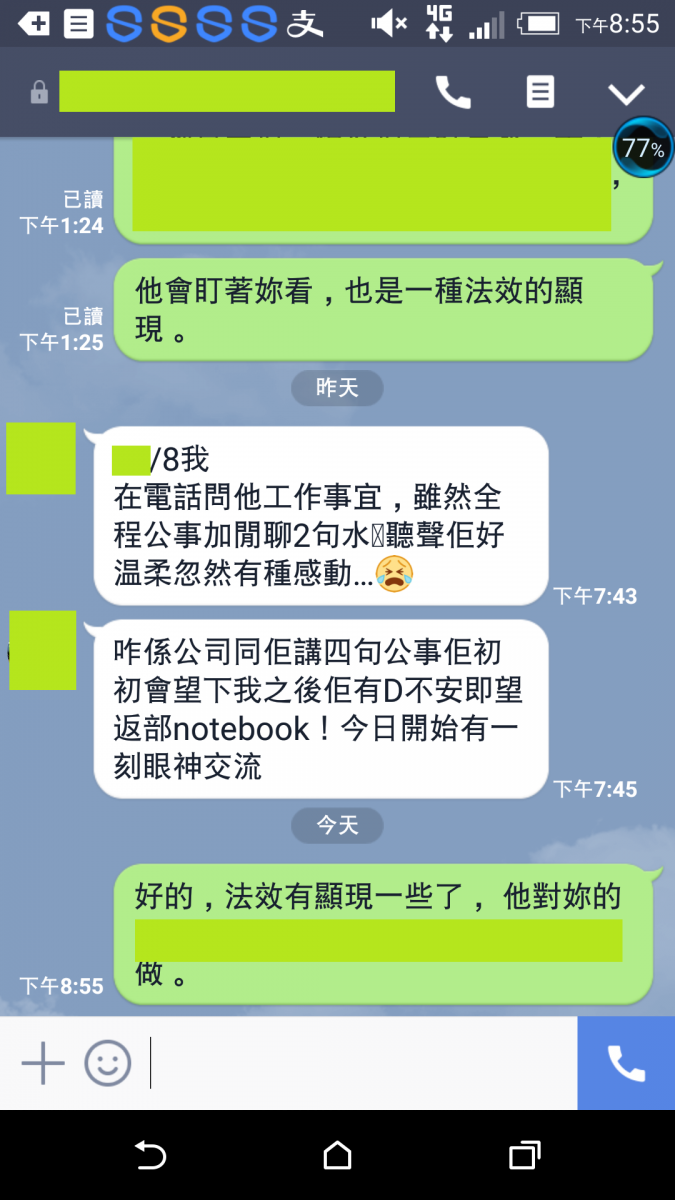
Task: Go back using the system back button
Action: click(x=150, y=1155)
